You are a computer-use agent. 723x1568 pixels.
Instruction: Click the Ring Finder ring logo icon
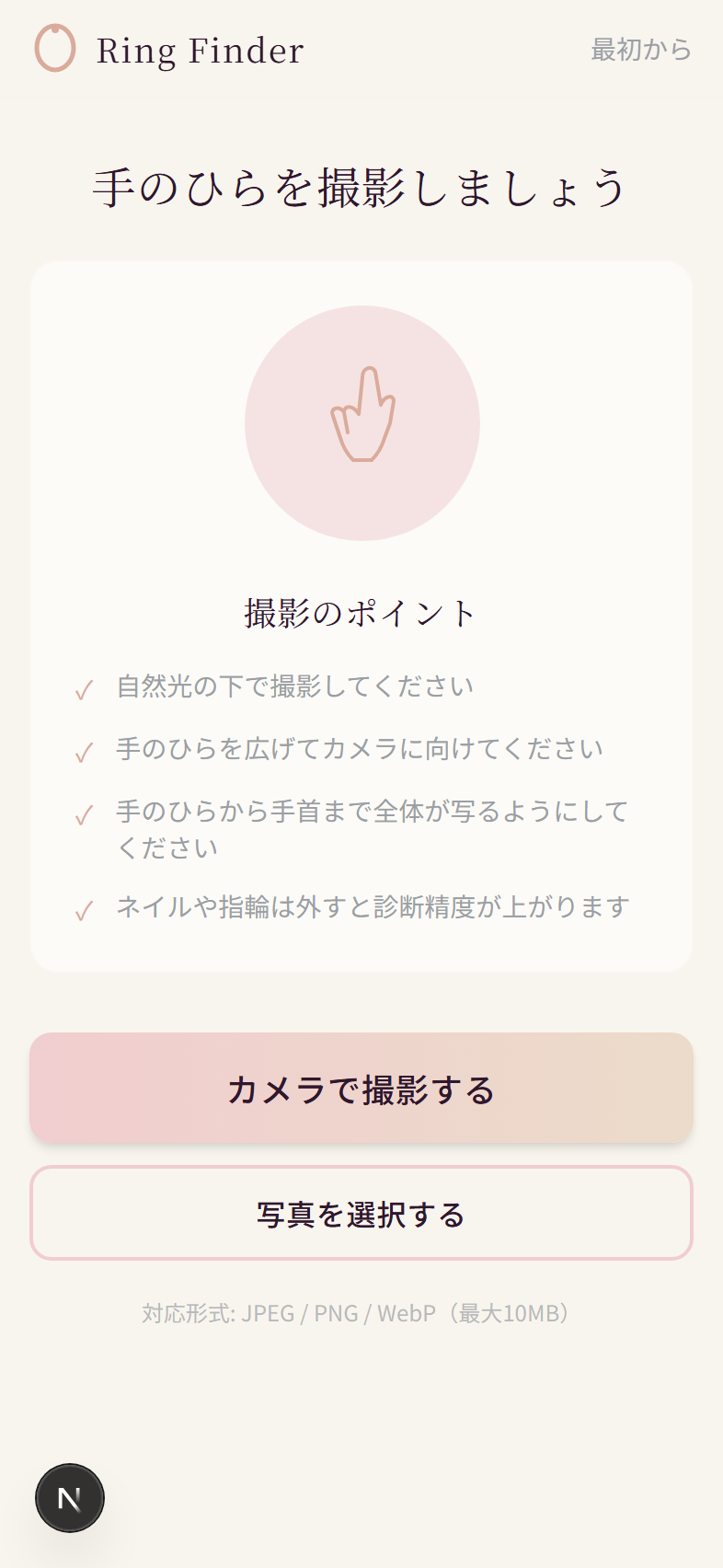click(x=57, y=49)
